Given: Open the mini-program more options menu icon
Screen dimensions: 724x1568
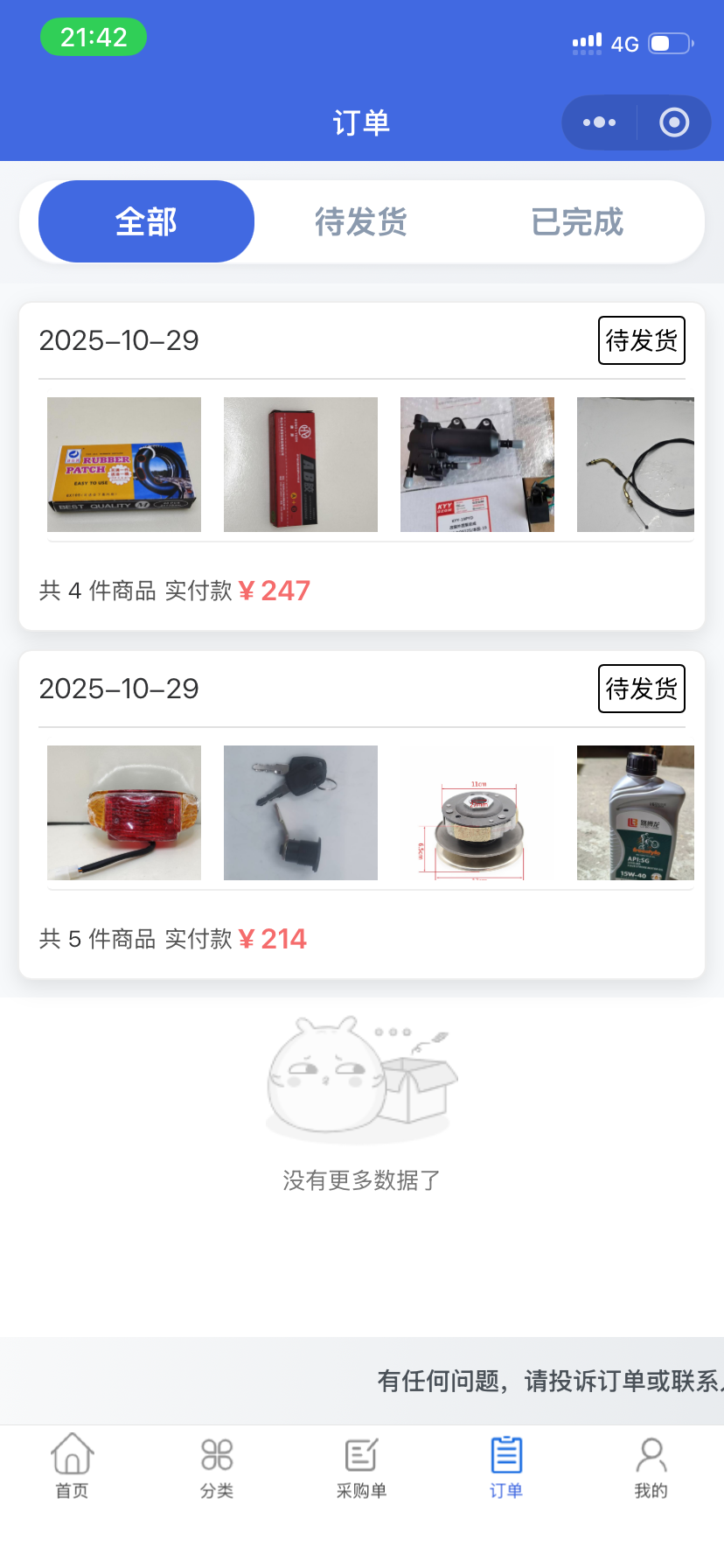Looking at the screenshot, I should coord(598,122).
